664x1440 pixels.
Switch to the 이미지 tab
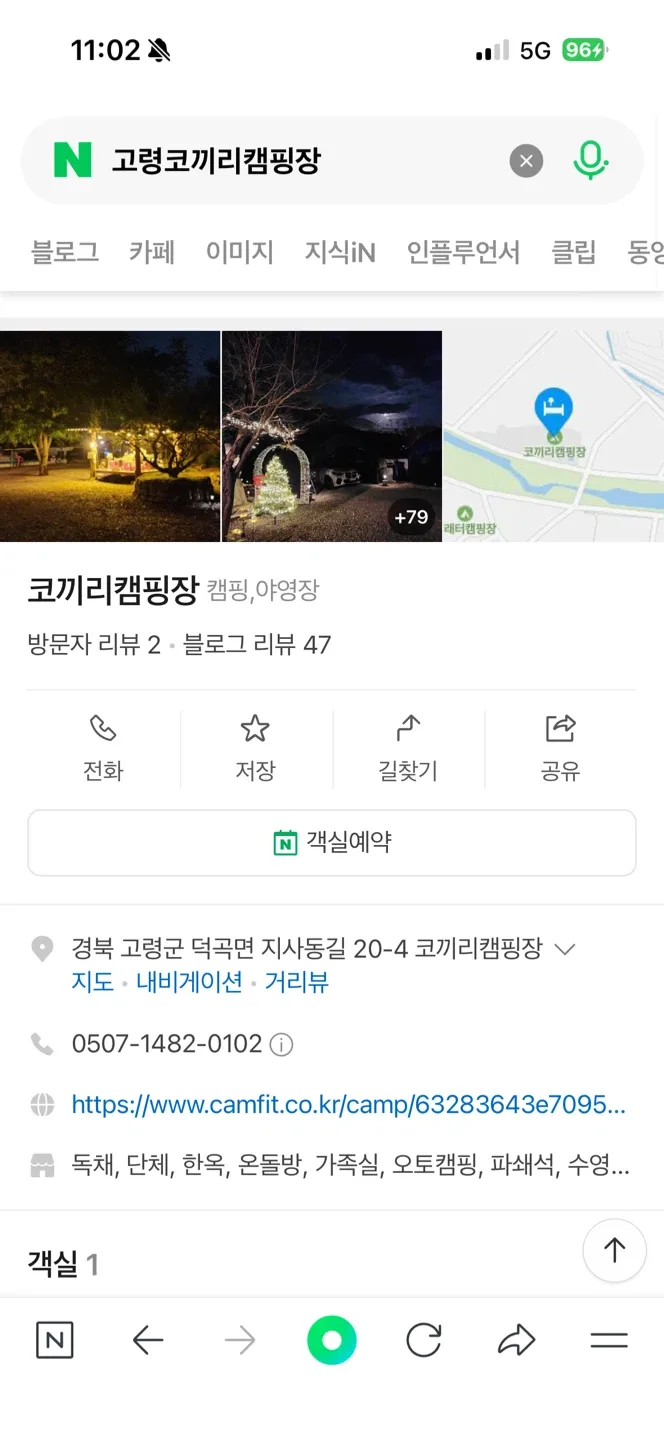coord(240,252)
